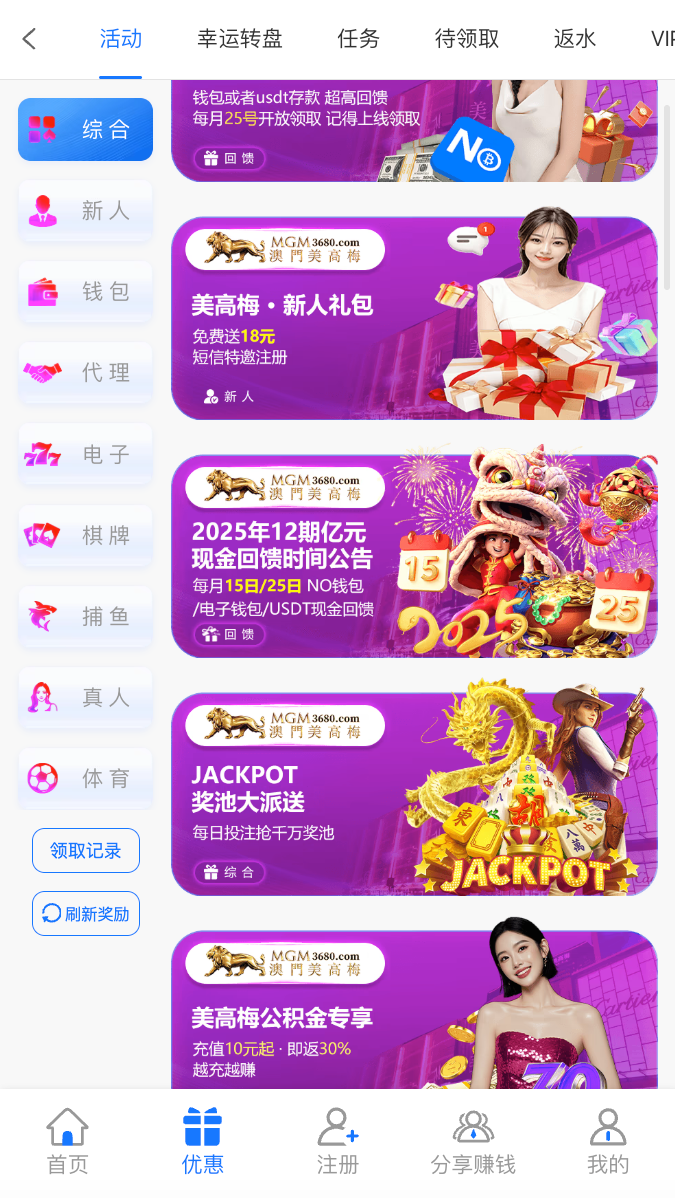Switch to the 待领取 tab
The width and height of the screenshot is (675, 1198).
[x=467, y=39]
